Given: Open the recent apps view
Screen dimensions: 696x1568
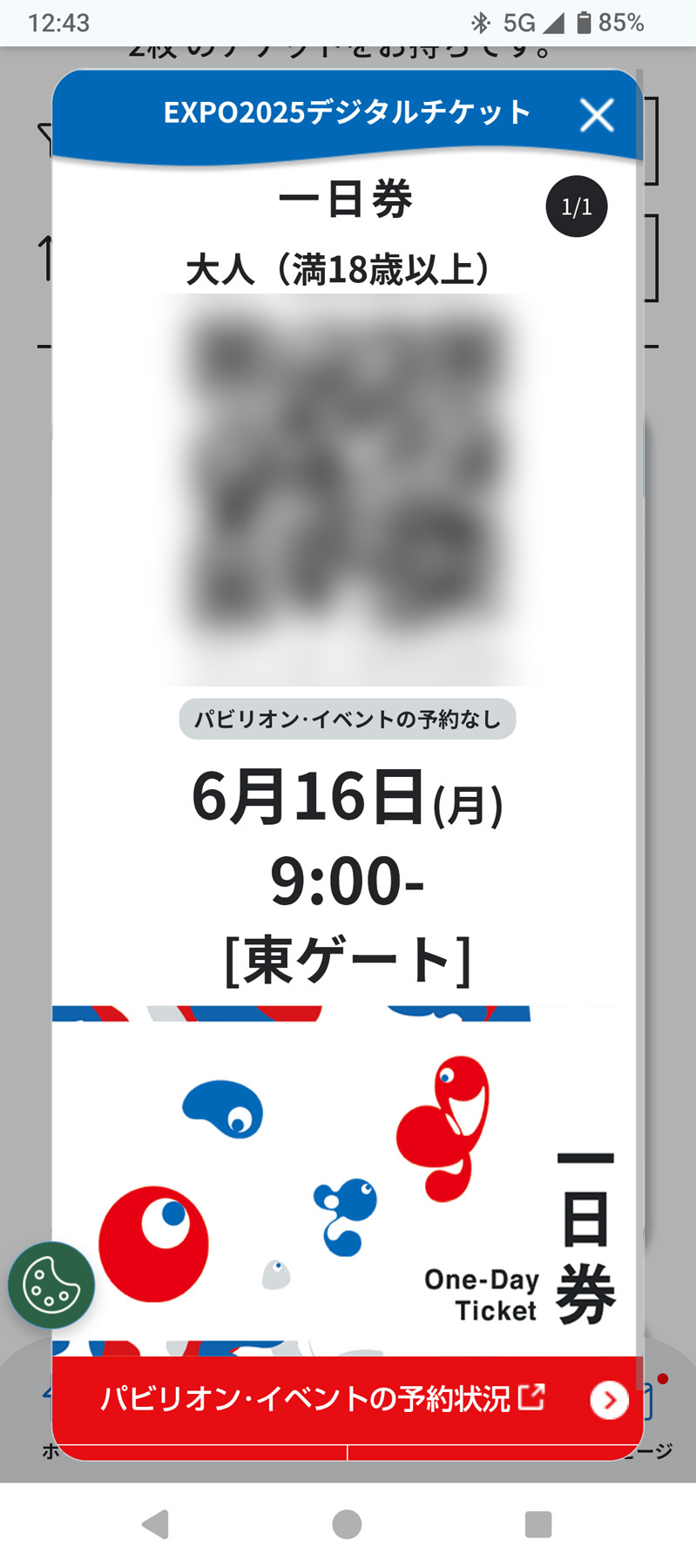Looking at the screenshot, I should 538,1524.
